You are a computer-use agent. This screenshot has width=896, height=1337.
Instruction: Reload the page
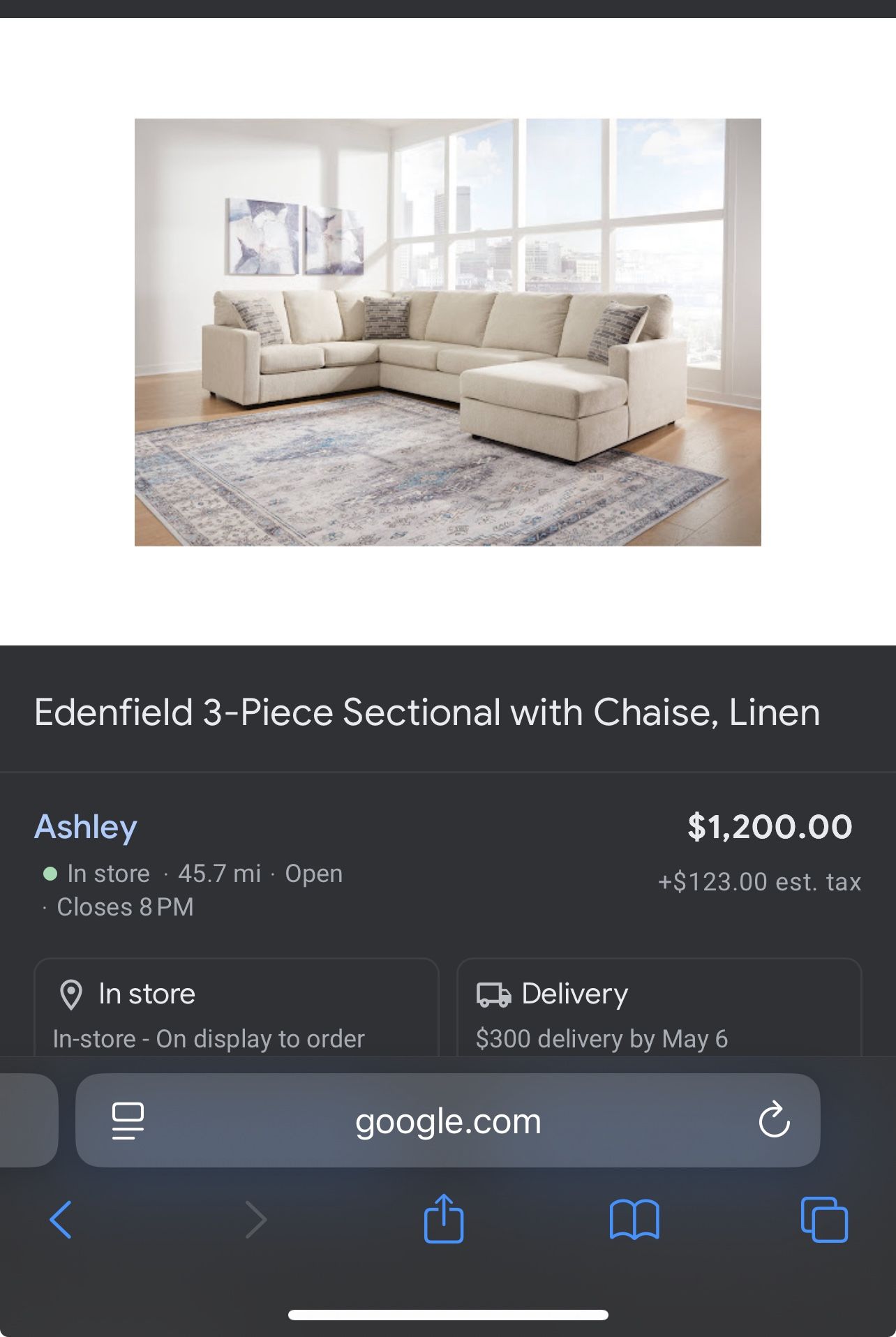pyautogui.click(x=774, y=1120)
